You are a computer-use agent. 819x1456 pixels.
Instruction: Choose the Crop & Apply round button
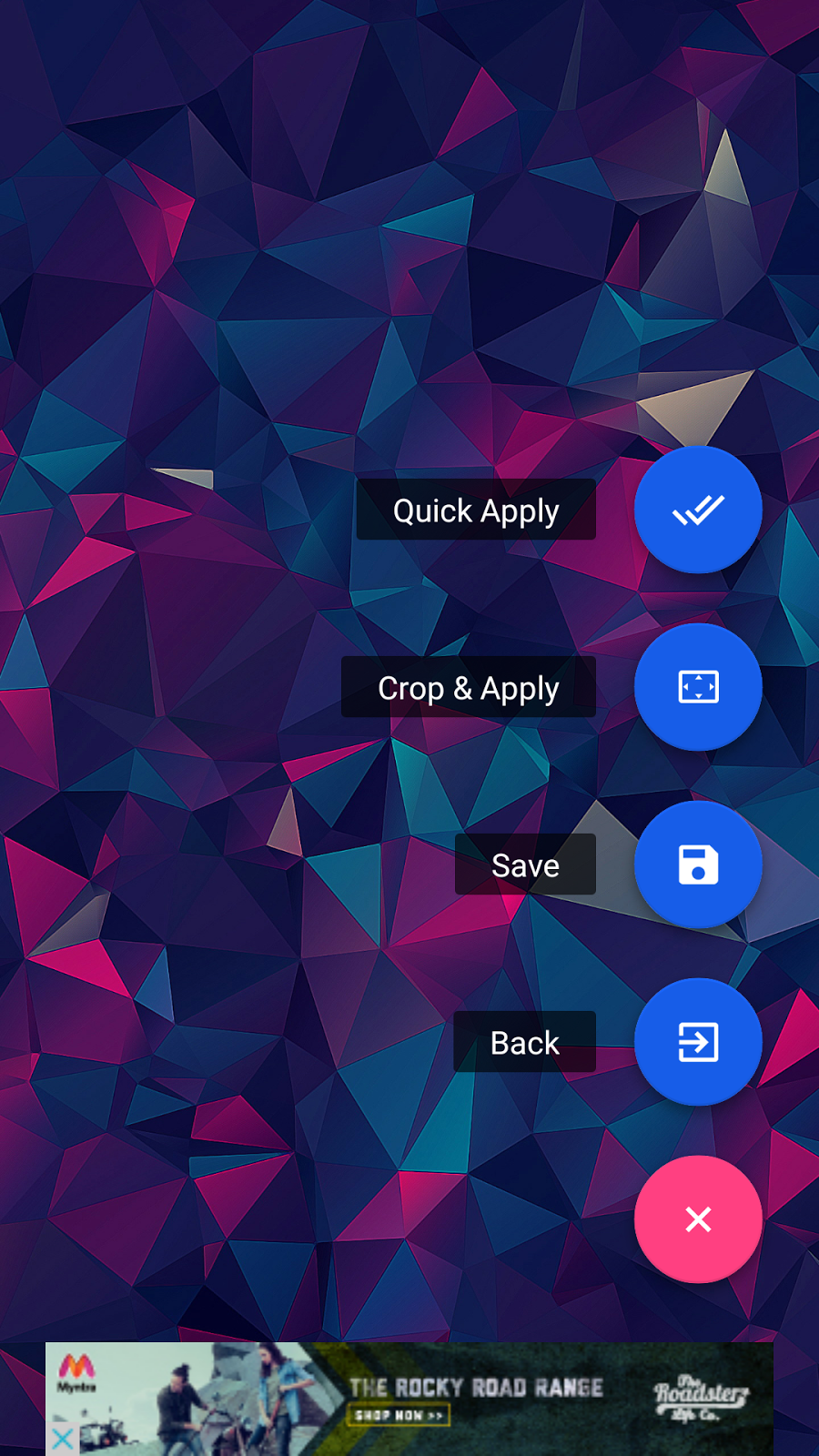tap(698, 687)
